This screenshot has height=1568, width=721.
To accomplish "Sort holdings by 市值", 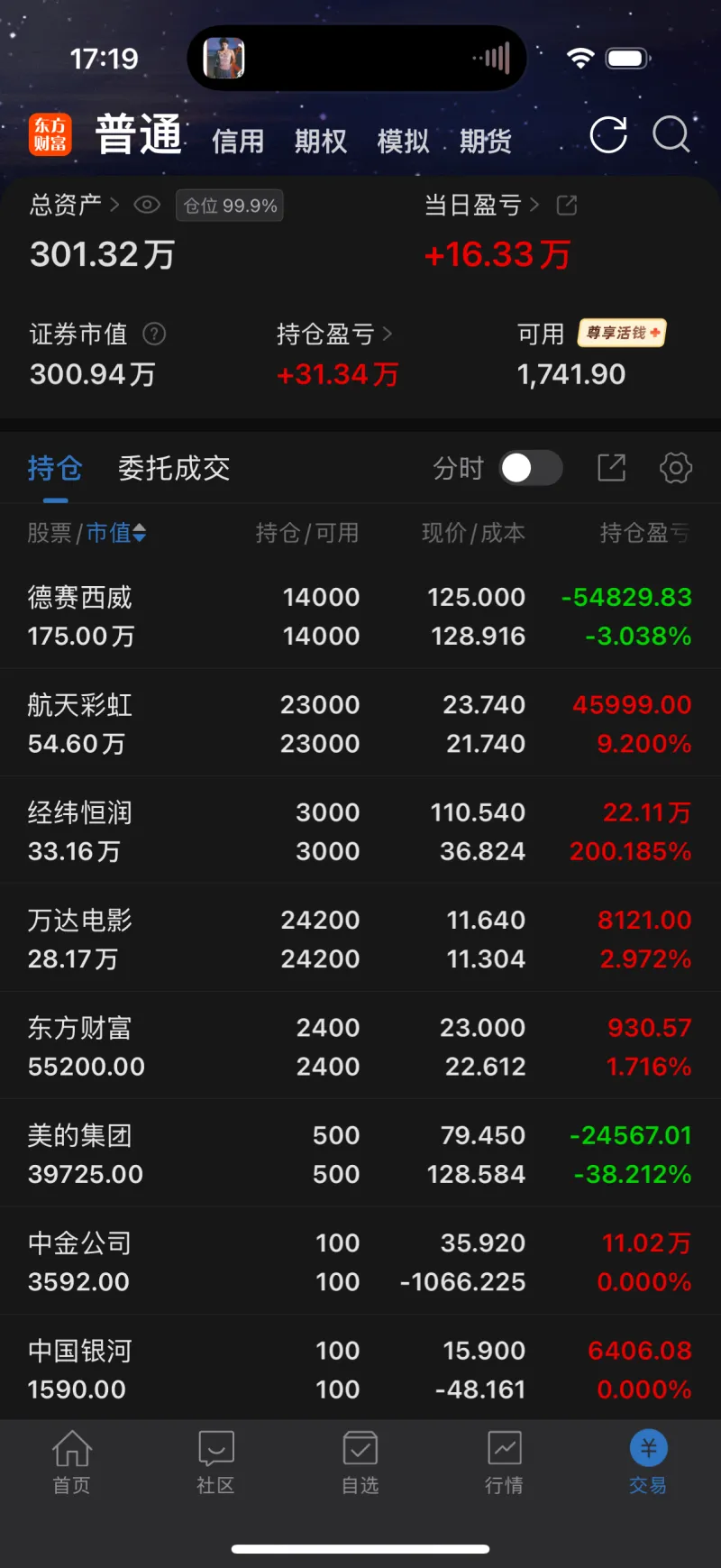I will (116, 533).
